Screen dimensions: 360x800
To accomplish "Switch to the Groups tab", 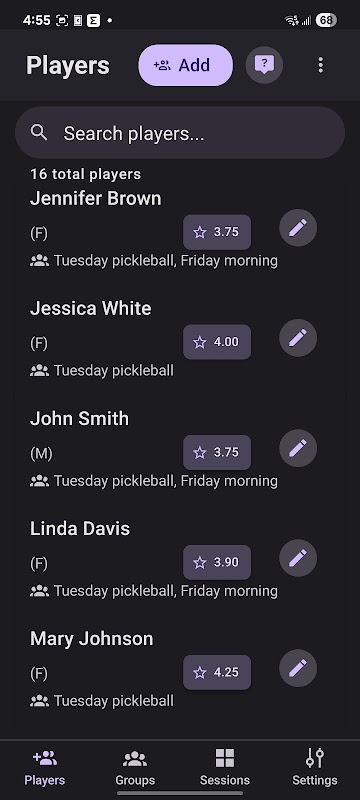I will (135, 768).
